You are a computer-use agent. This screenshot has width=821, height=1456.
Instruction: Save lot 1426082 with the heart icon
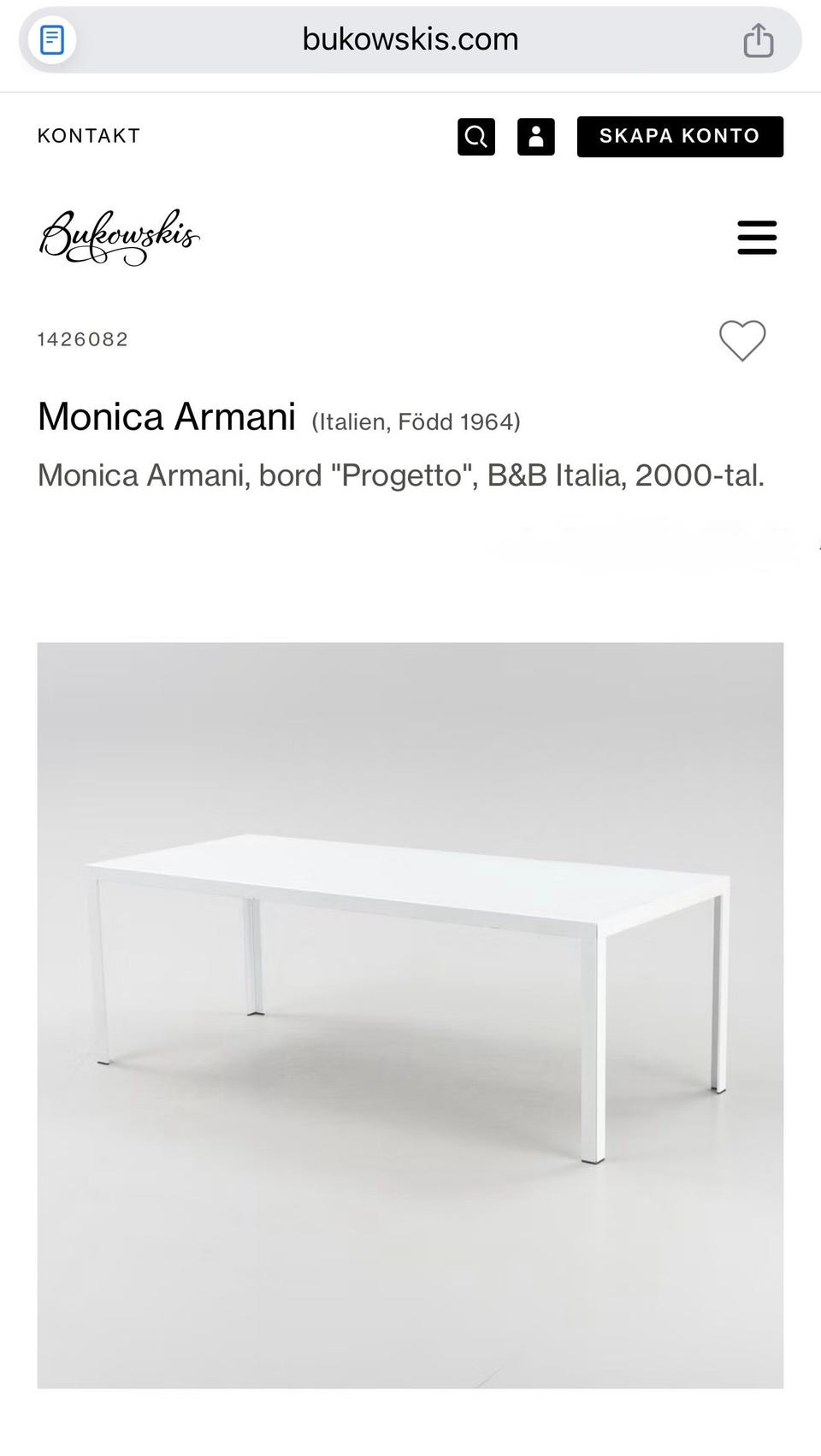coord(742,340)
